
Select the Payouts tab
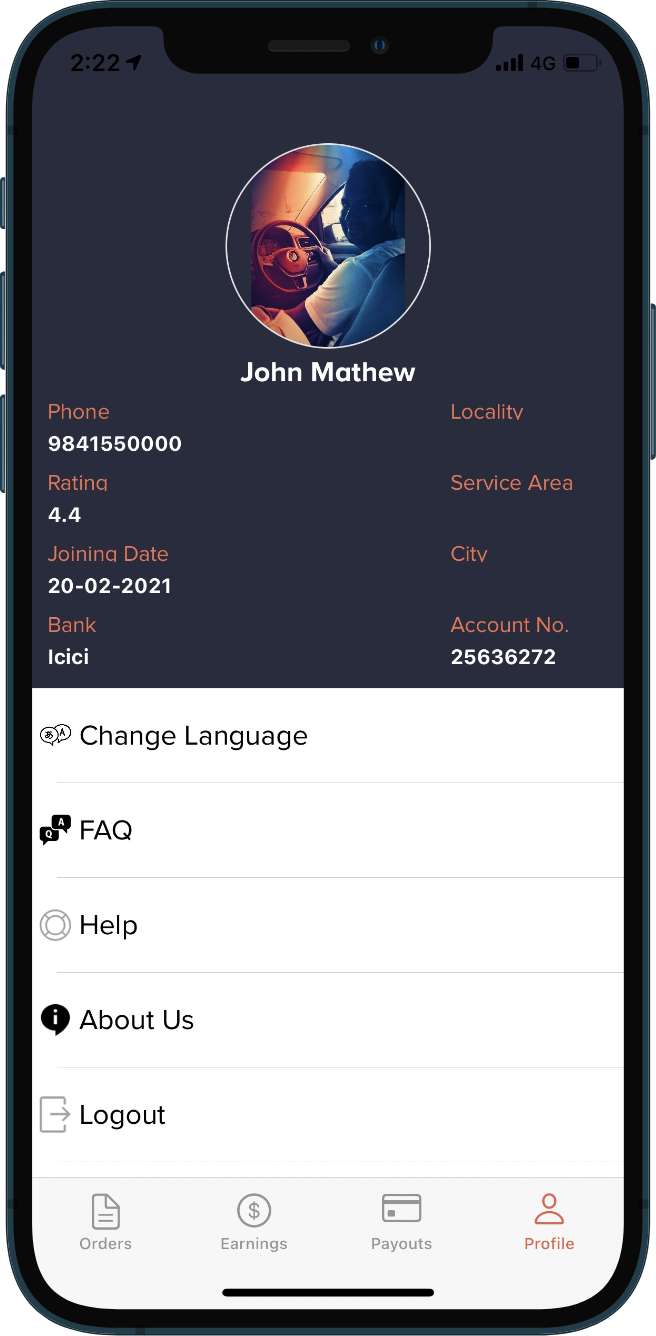point(401,1222)
